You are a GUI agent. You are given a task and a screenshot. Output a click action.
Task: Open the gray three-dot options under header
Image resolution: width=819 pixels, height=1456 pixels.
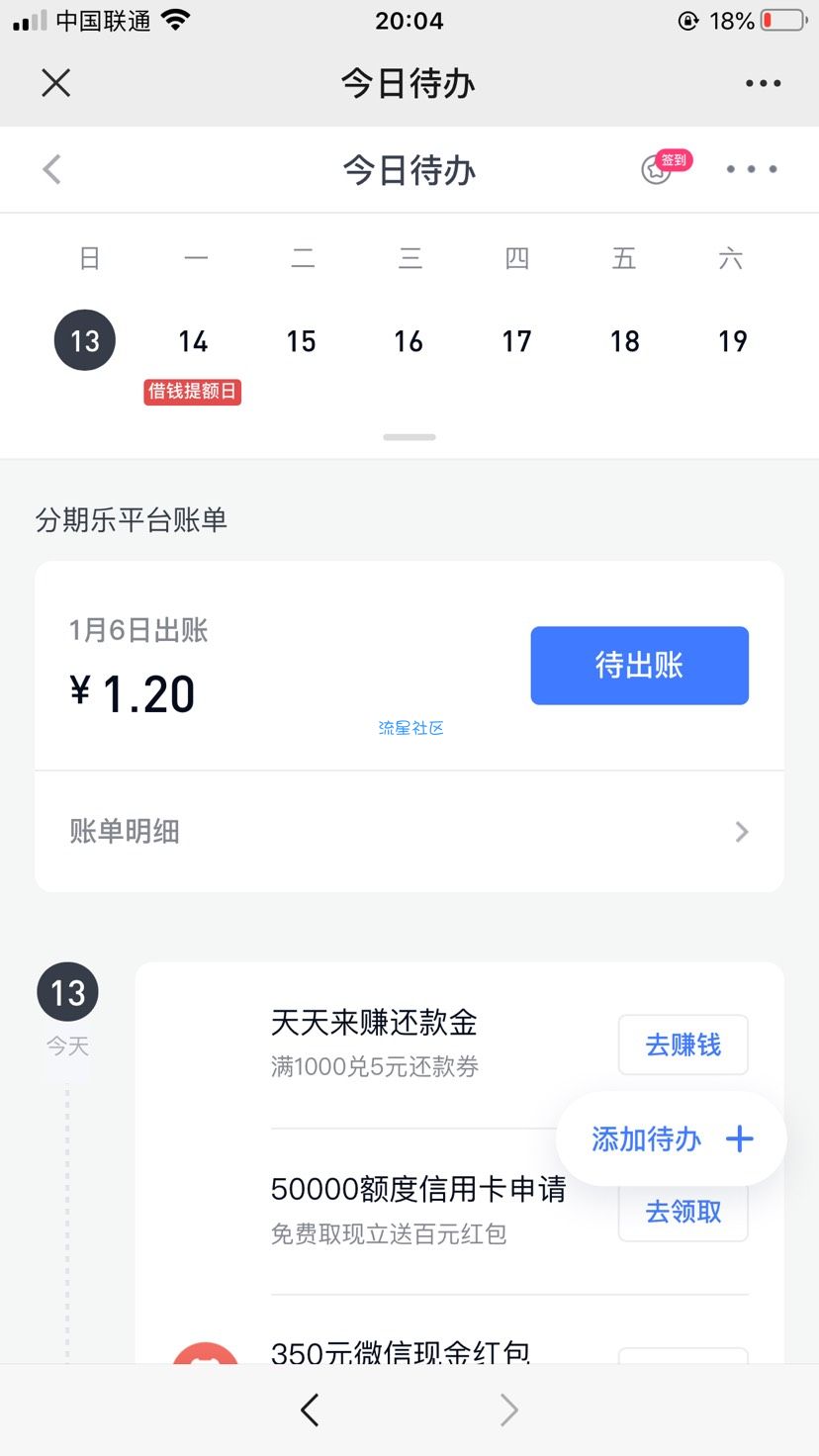(x=752, y=169)
